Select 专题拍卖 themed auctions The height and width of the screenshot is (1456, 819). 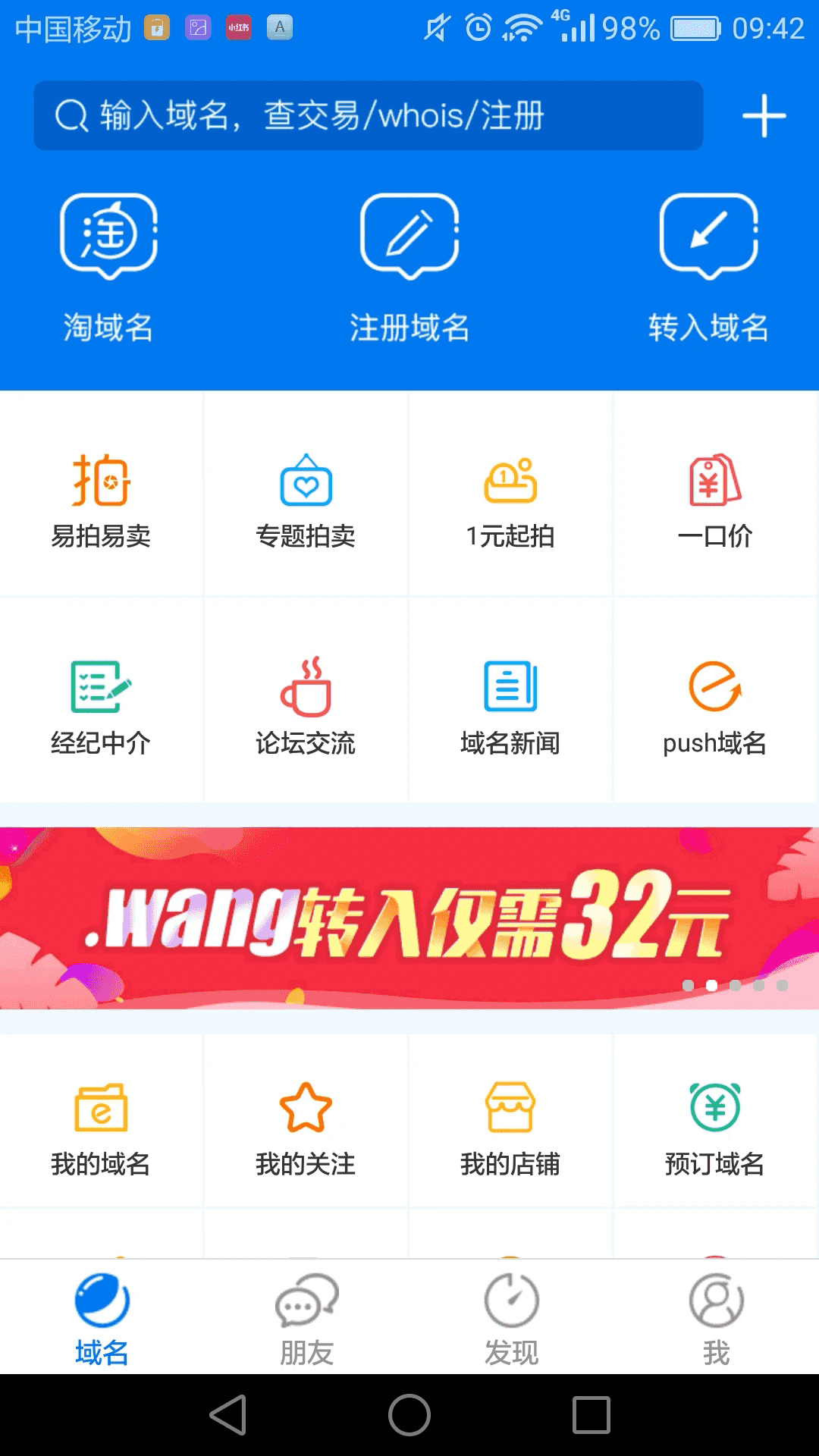pos(306,497)
